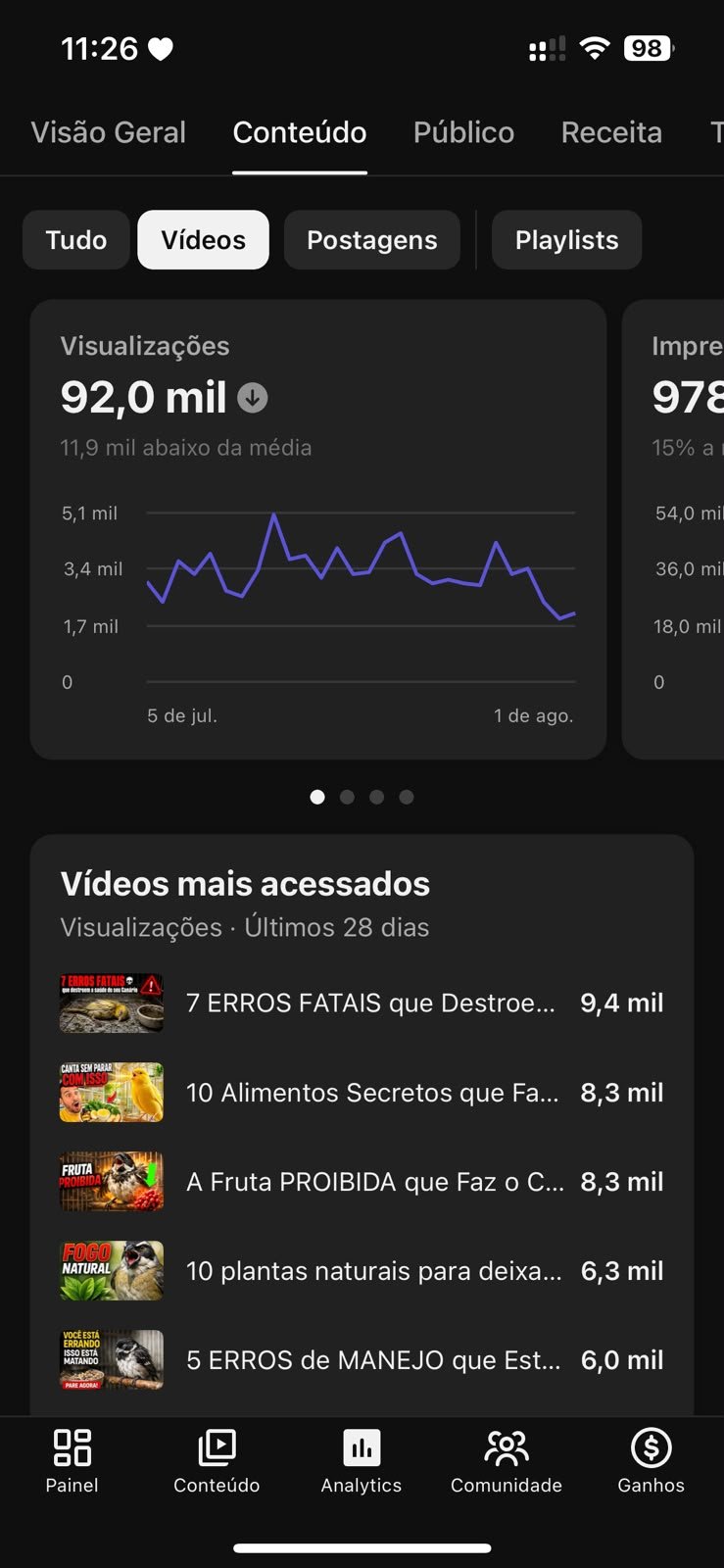Switch to the Receita tab
724x1568 pixels.
(x=611, y=132)
